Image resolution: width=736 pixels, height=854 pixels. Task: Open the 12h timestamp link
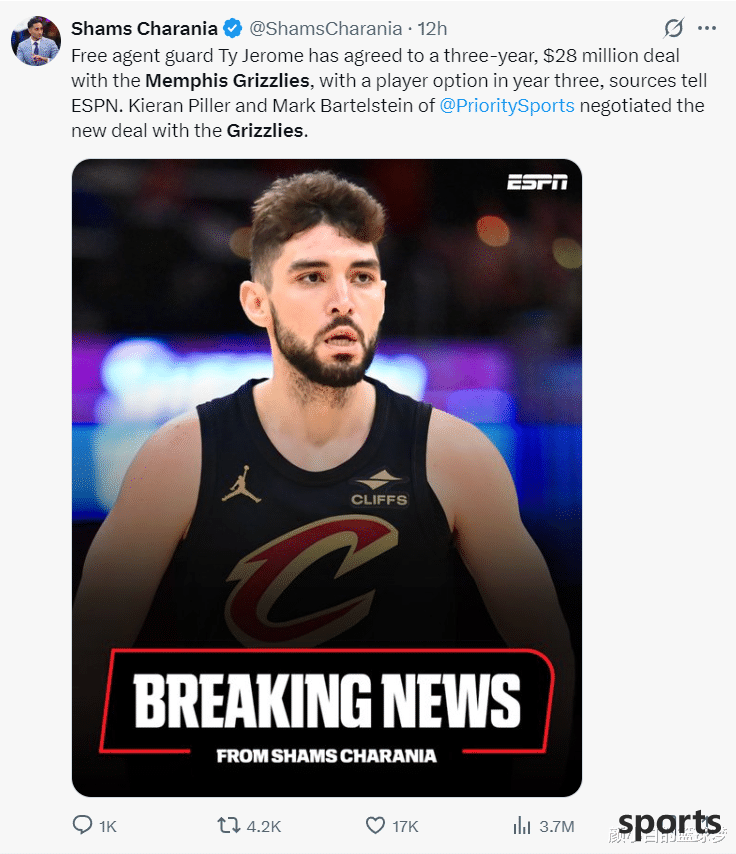tap(432, 28)
